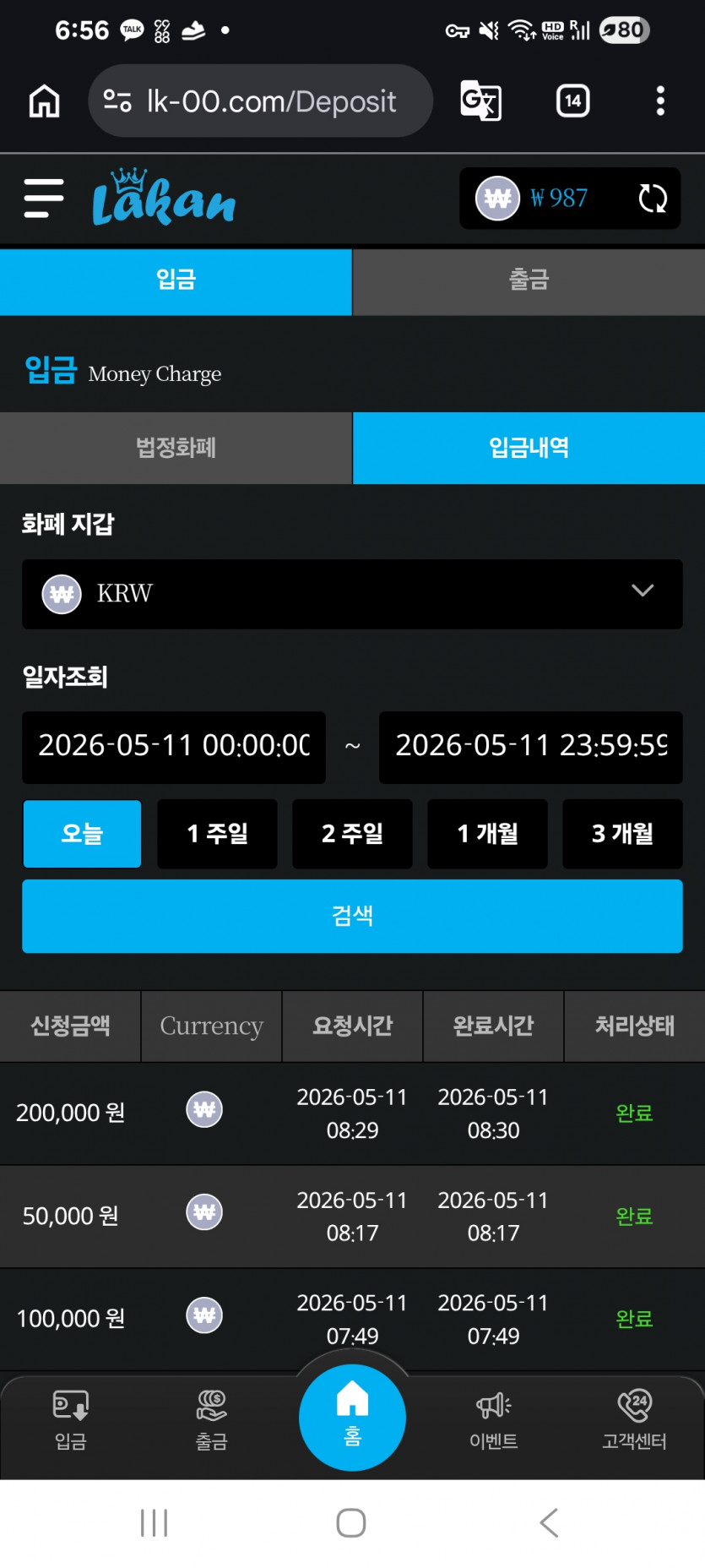The image size is (705, 1568).
Task: Tap the 검색 search button
Action: (x=352, y=916)
